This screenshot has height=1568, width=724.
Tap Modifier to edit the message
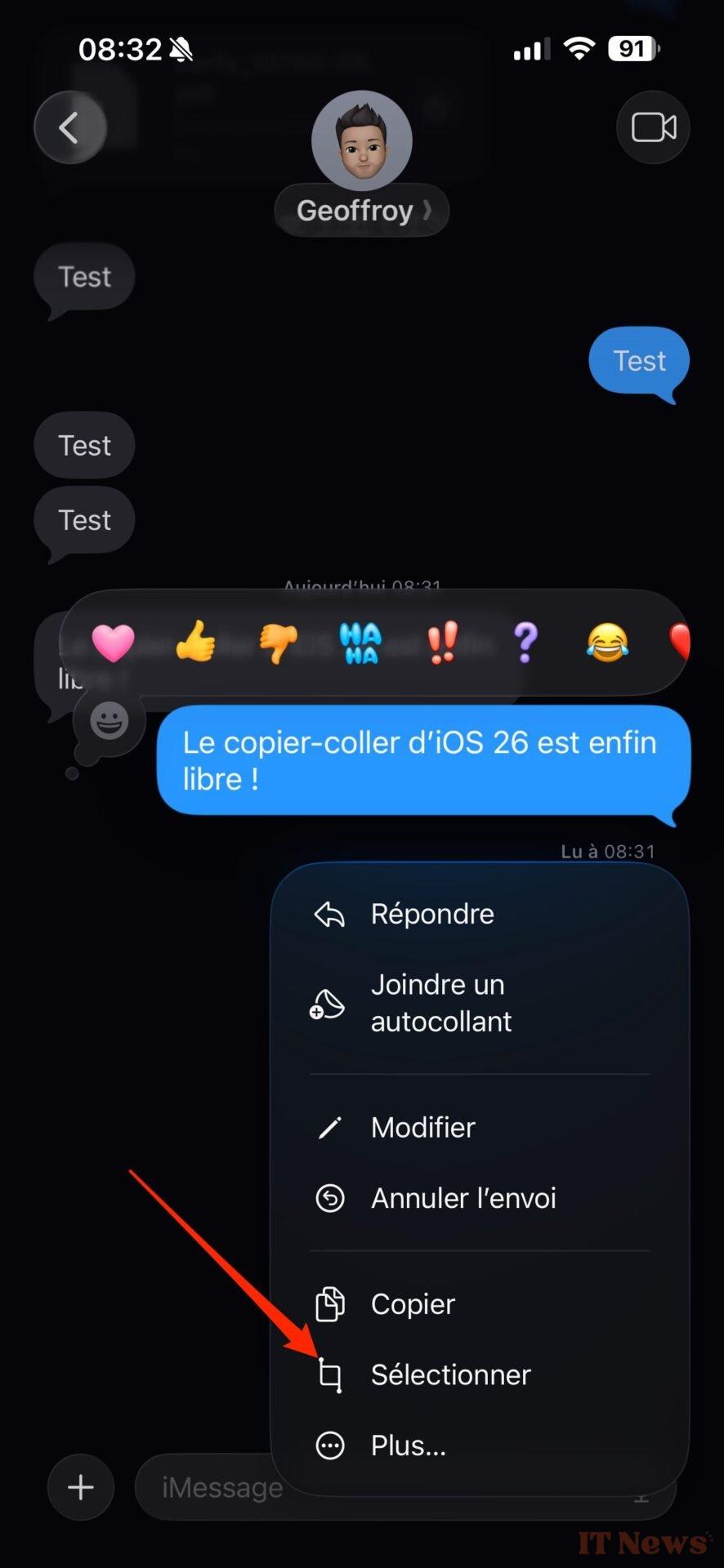click(x=480, y=1128)
